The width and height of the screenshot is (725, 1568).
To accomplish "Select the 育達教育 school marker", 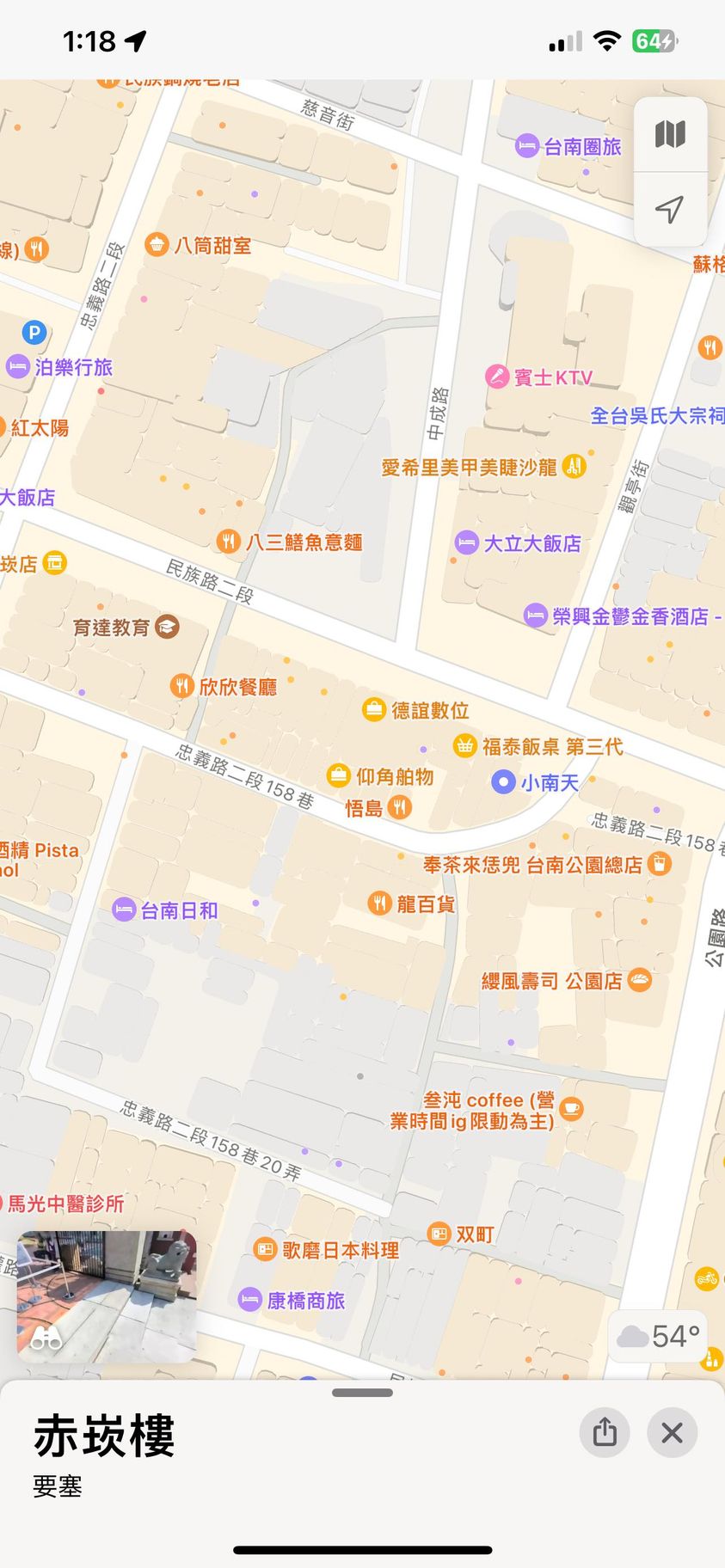I will point(167,627).
